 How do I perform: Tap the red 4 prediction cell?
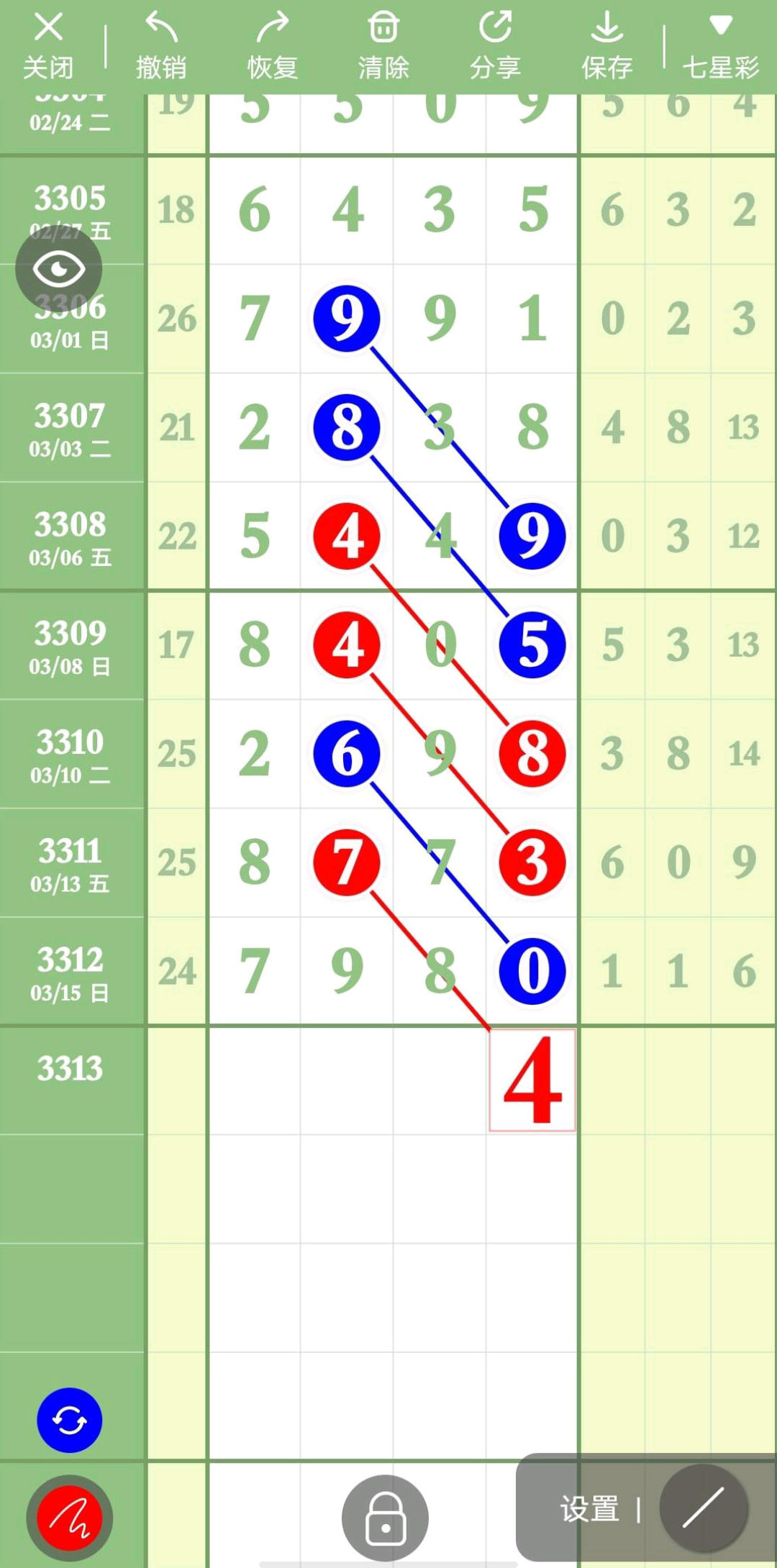point(532,1080)
